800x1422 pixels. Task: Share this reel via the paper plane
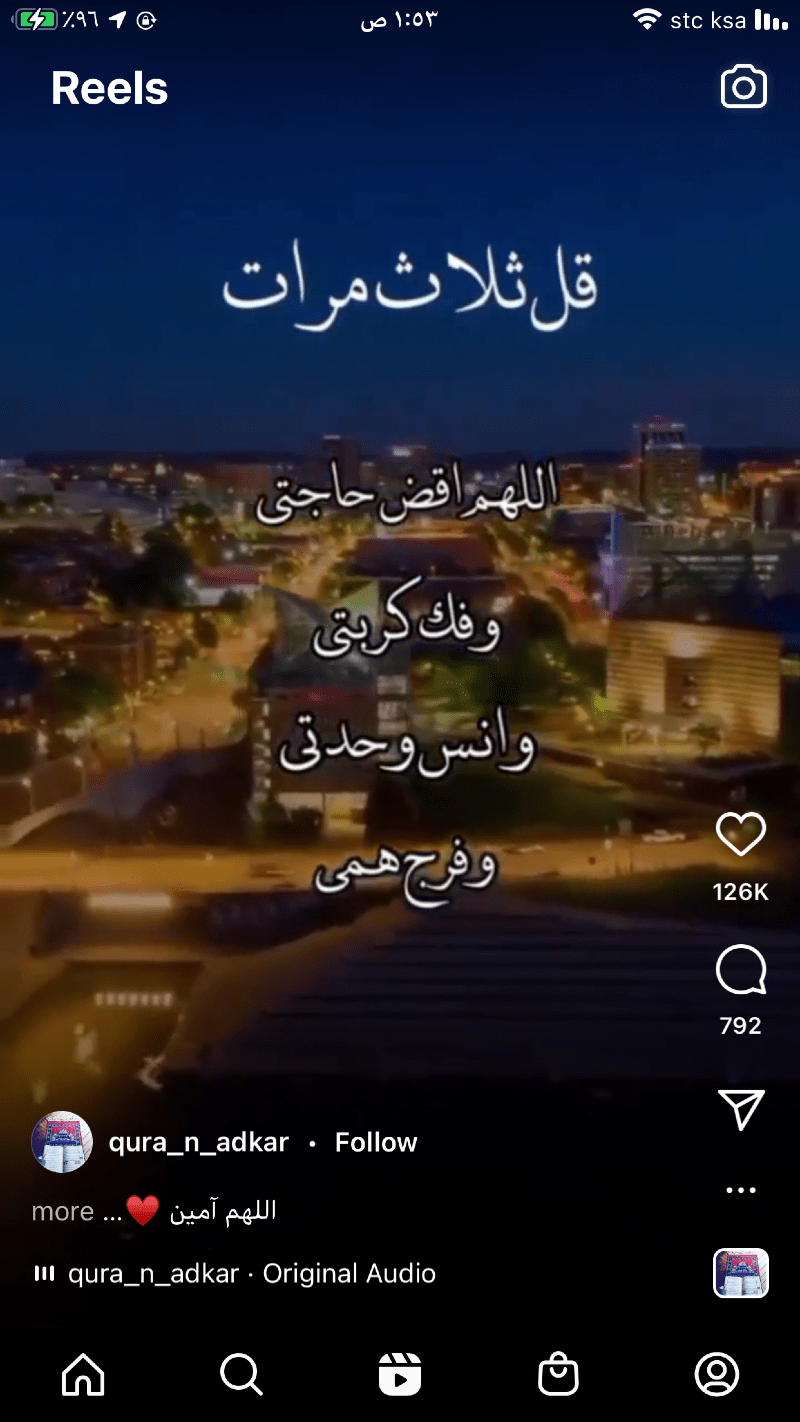pyautogui.click(x=741, y=1109)
